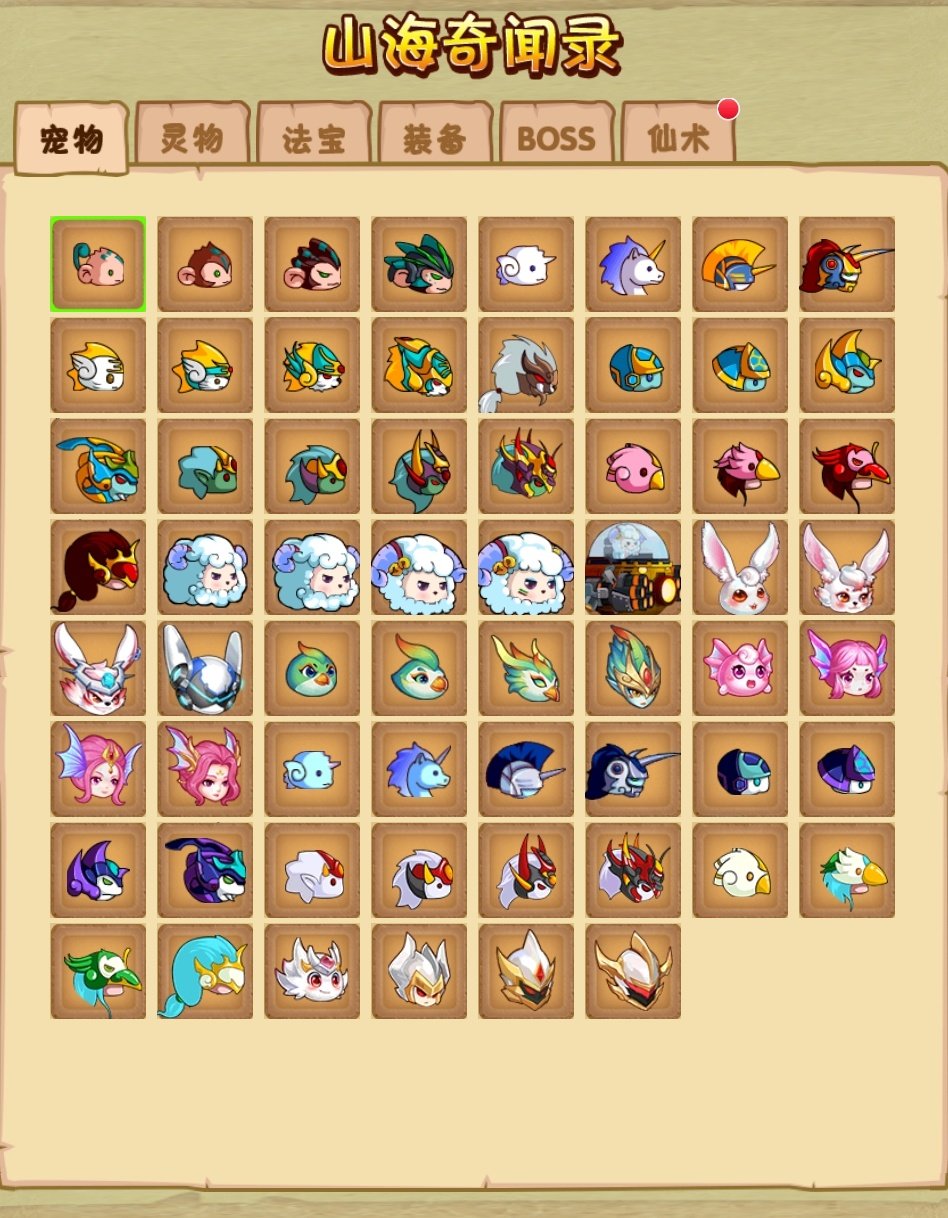Switch to the BOSS tab
The image size is (948, 1218).
pyautogui.click(x=556, y=138)
